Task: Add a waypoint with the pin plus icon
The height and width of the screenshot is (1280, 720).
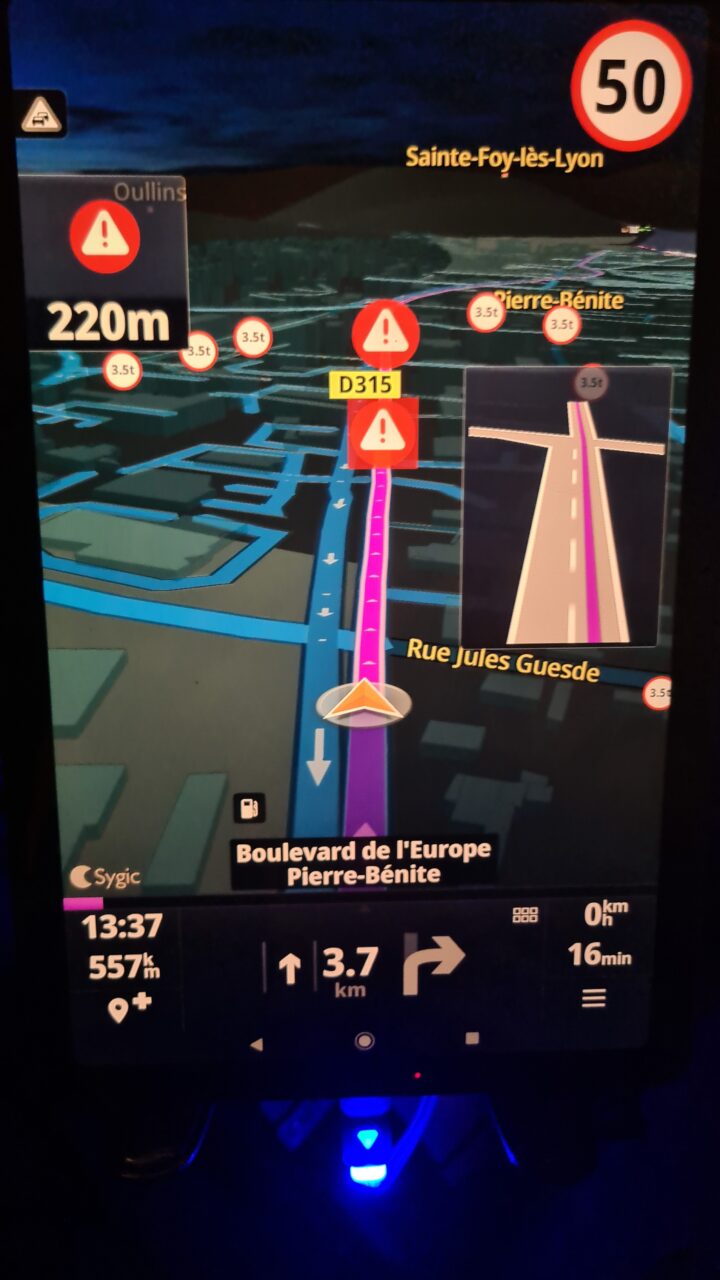Action: click(x=129, y=1007)
